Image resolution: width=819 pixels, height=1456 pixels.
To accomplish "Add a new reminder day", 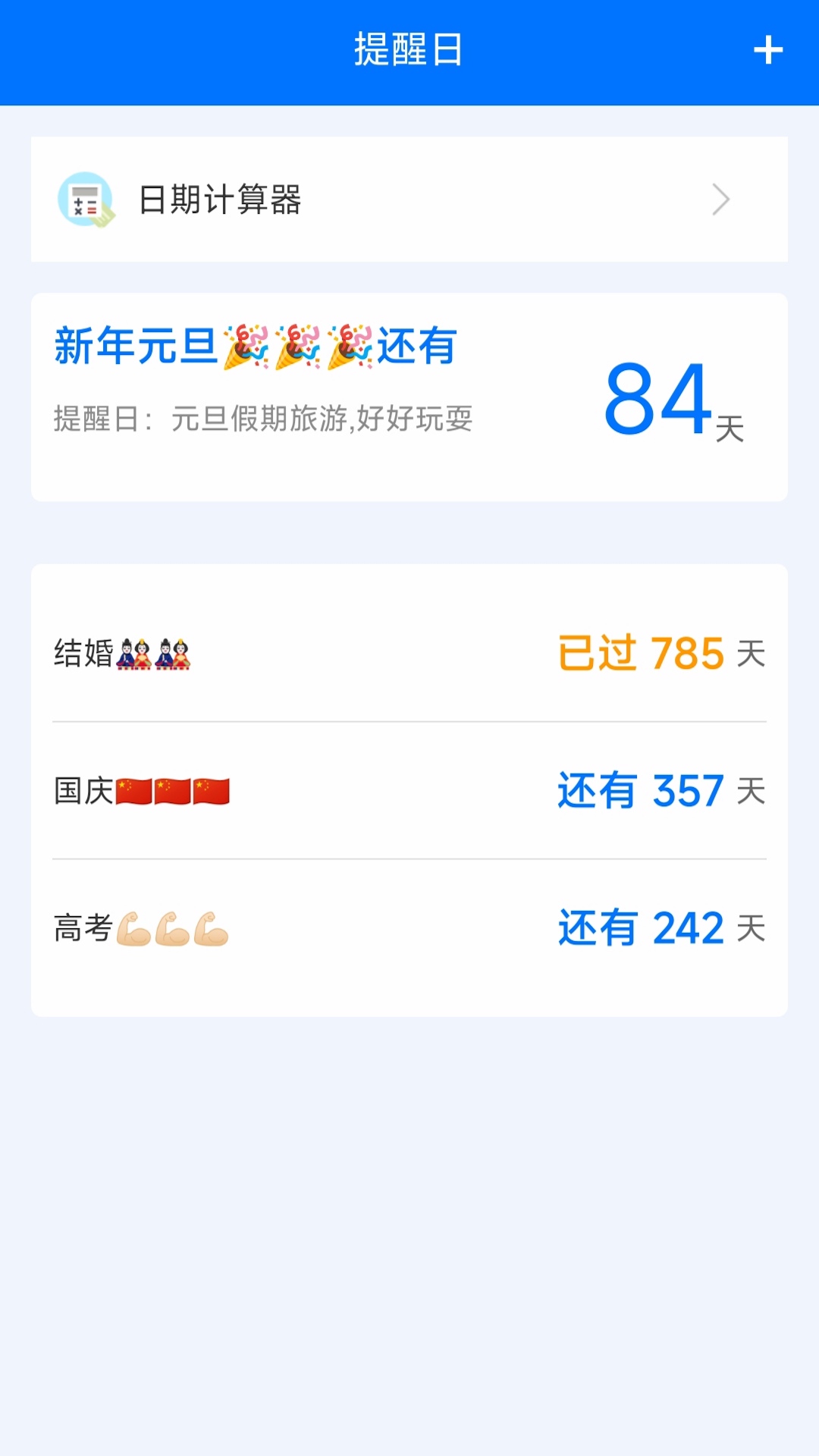I will point(767,50).
